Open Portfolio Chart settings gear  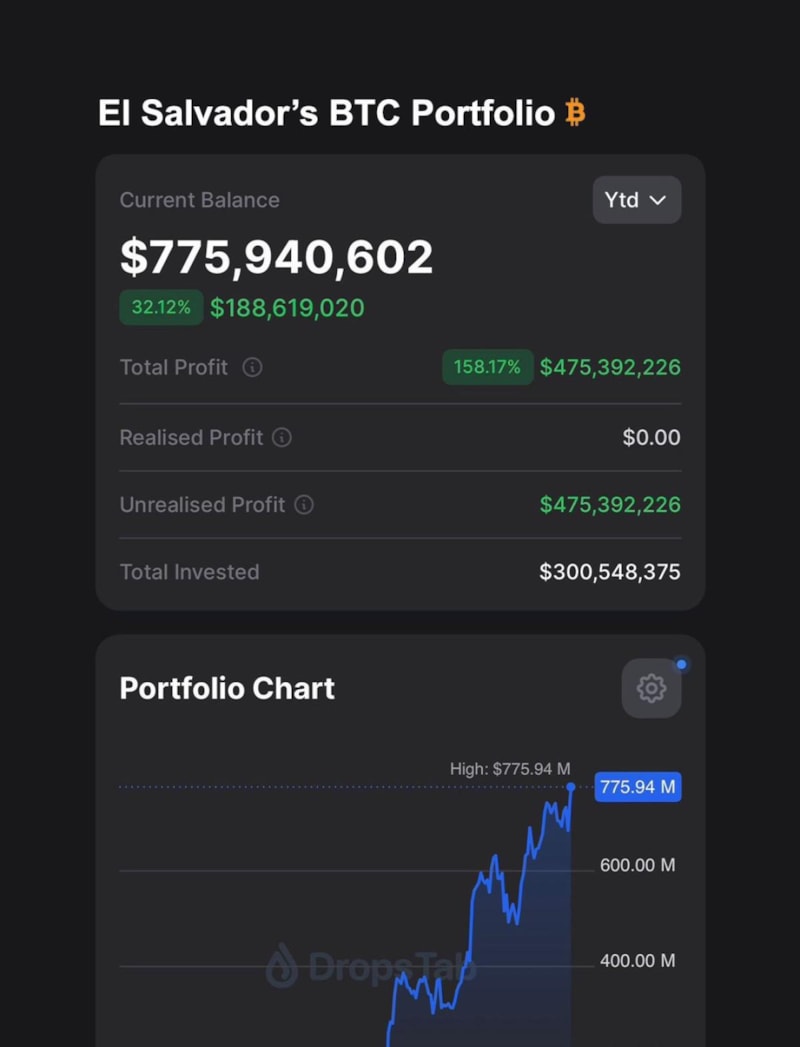click(x=651, y=688)
